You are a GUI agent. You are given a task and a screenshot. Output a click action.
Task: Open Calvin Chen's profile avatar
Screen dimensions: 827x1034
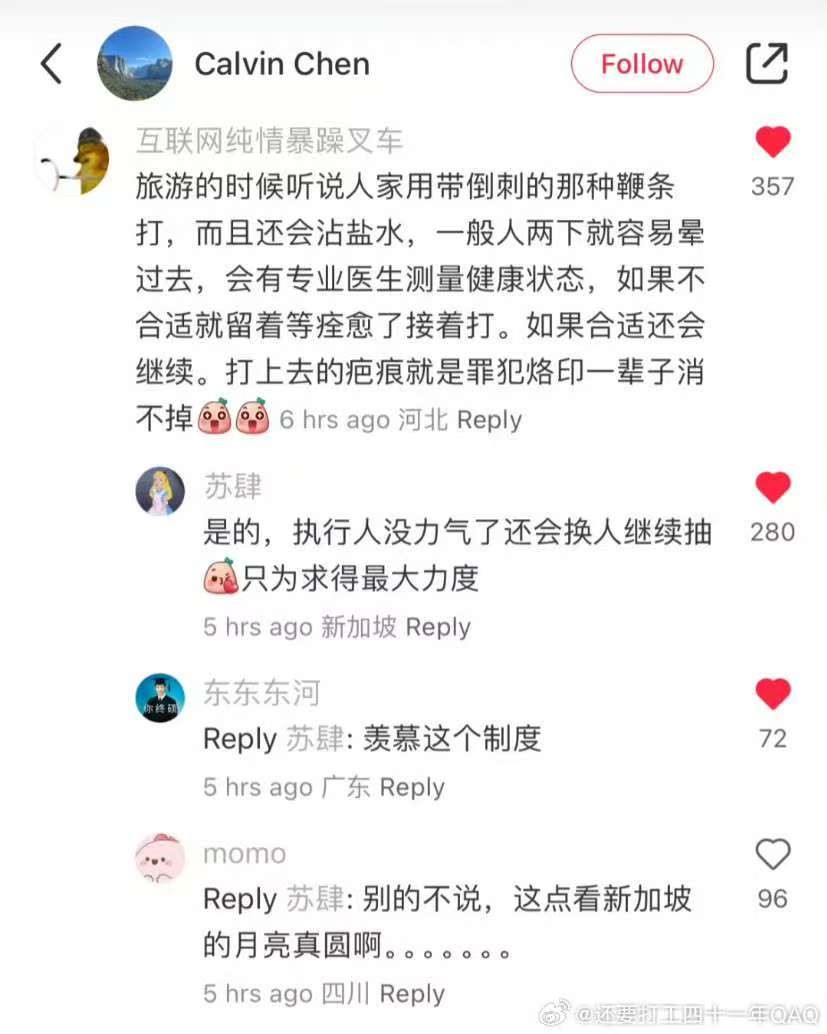coord(134,64)
